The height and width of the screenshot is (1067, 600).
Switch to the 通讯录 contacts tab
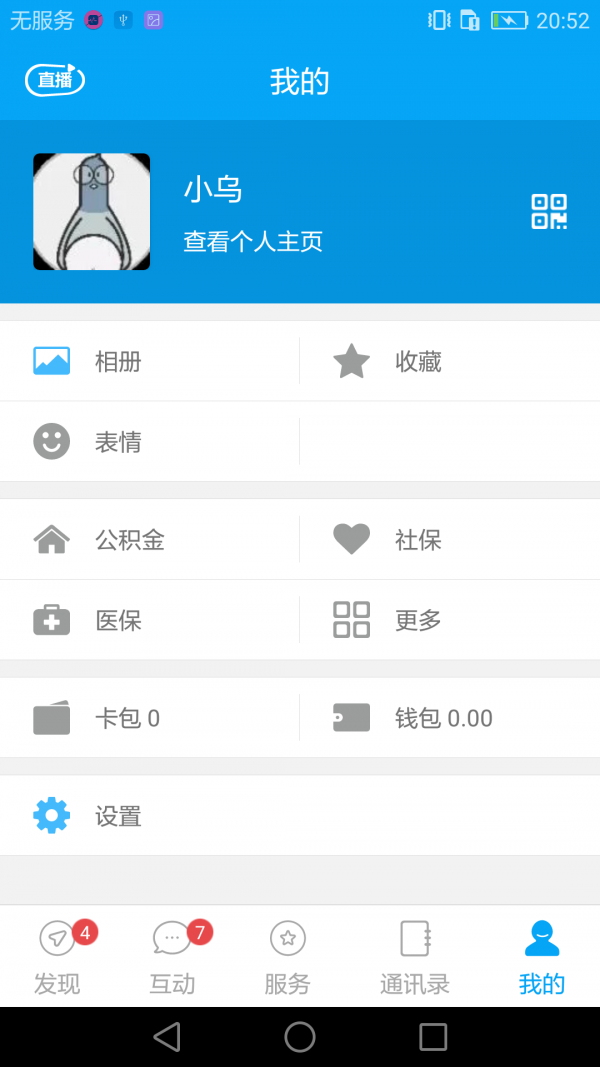(x=415, y=958)
